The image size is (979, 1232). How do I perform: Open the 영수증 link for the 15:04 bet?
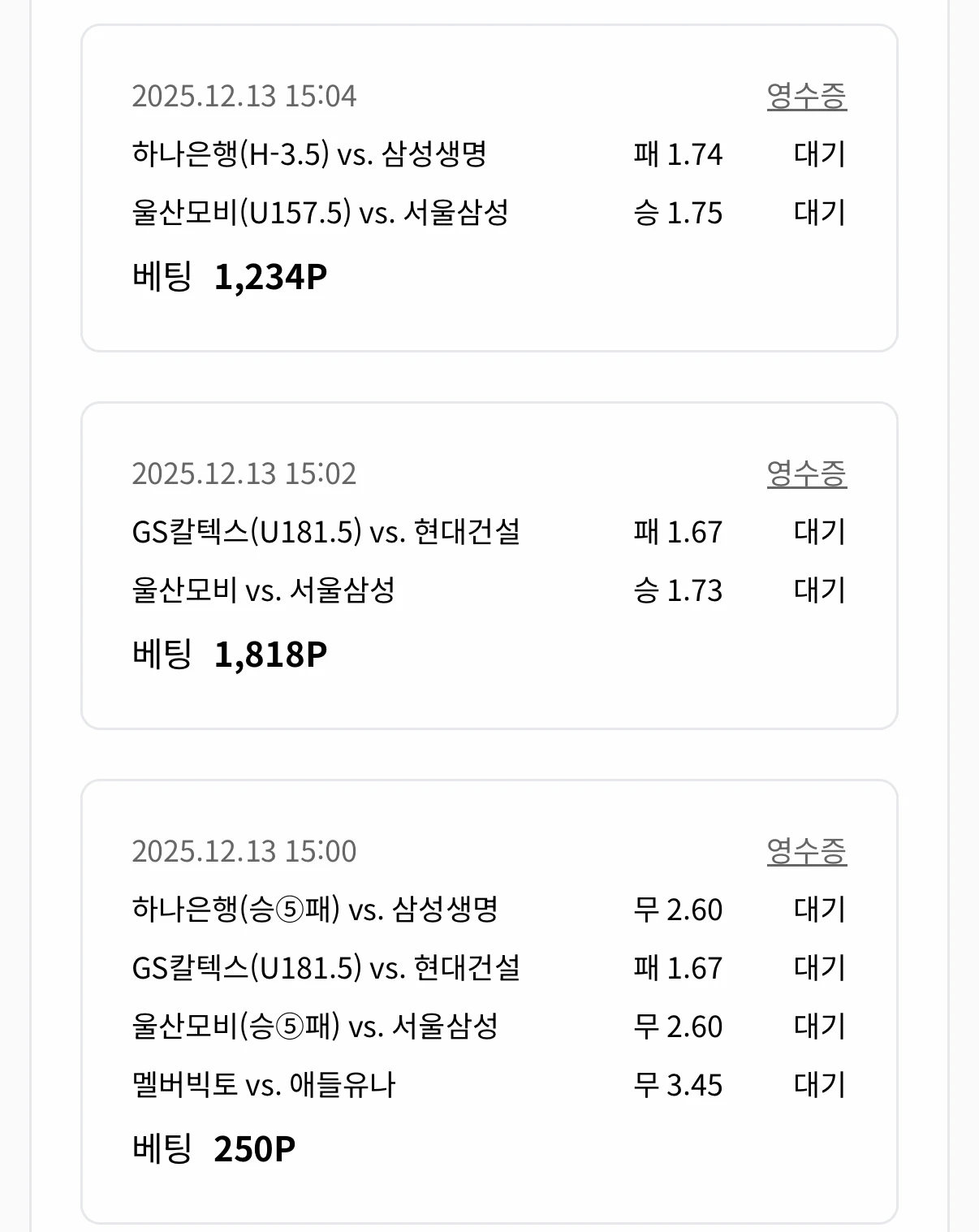[x=806, y=96]
